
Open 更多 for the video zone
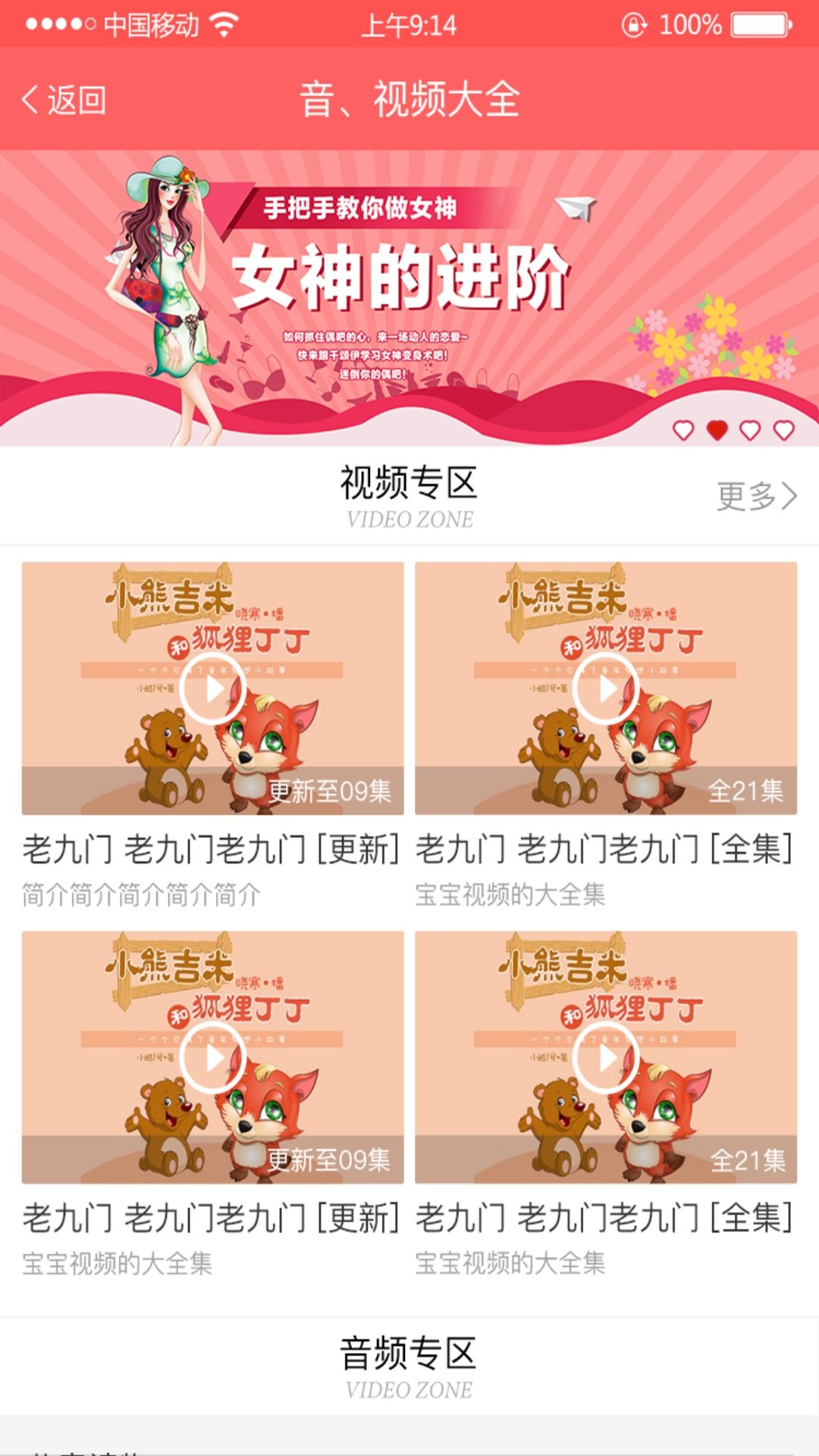point(756,497)
